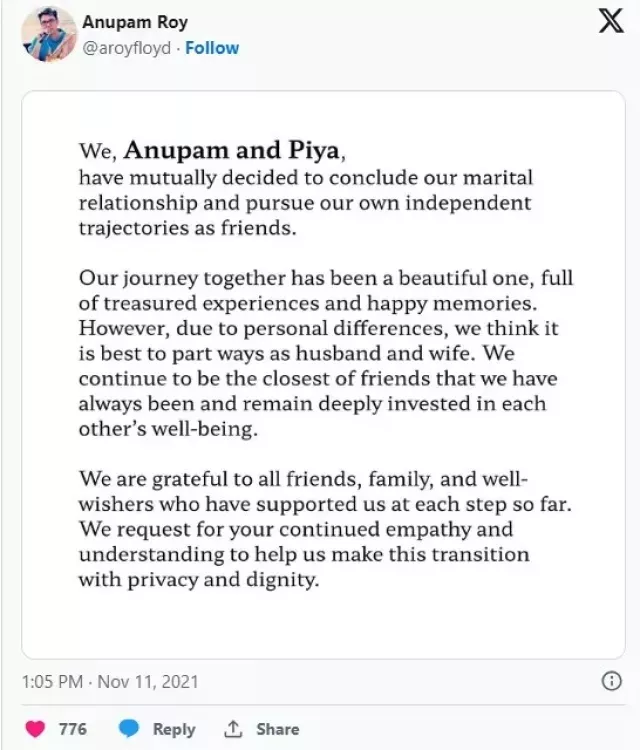
Task: Open the tweet info icon
Action: coord(611,681)
